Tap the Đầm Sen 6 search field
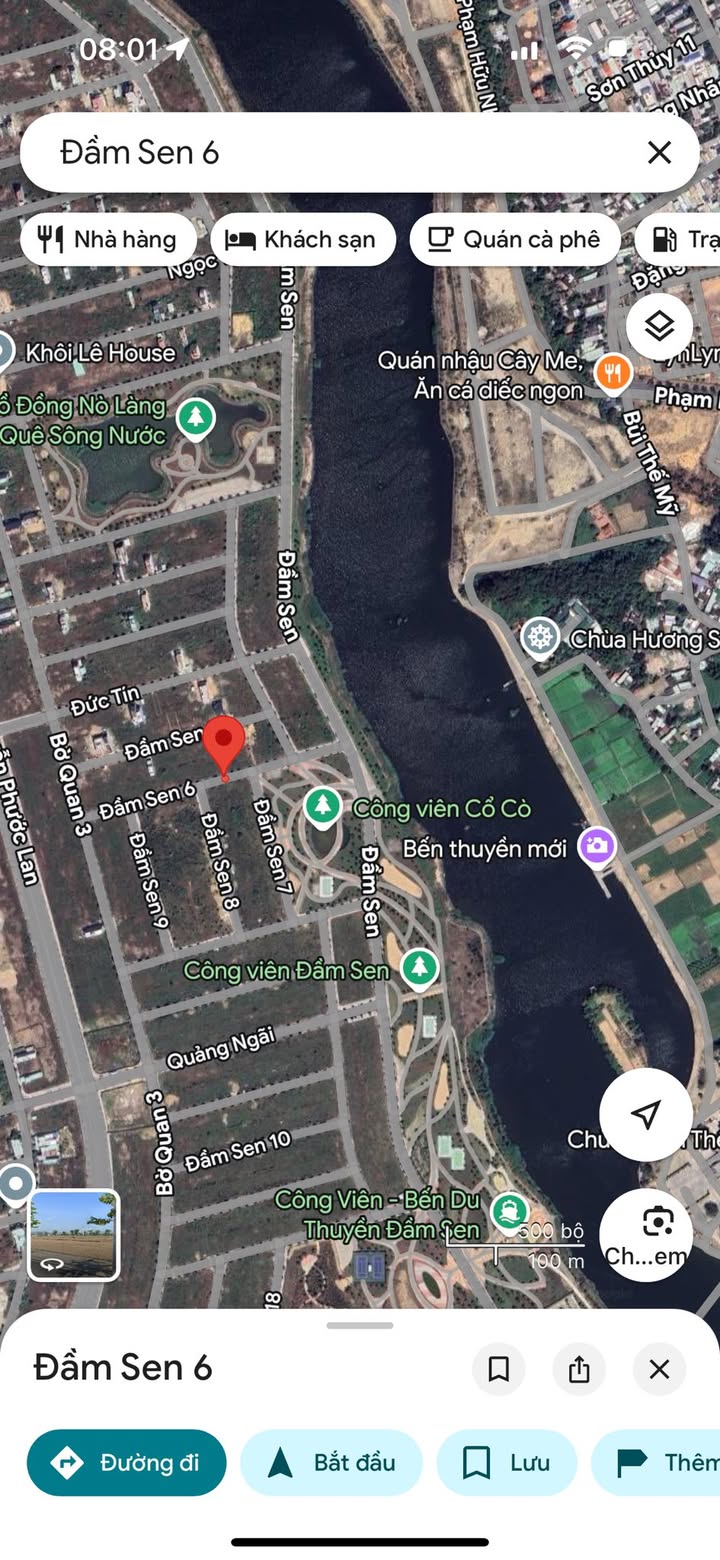The height and width of the screenshot is (1560, 720). (x=330, y=152)
